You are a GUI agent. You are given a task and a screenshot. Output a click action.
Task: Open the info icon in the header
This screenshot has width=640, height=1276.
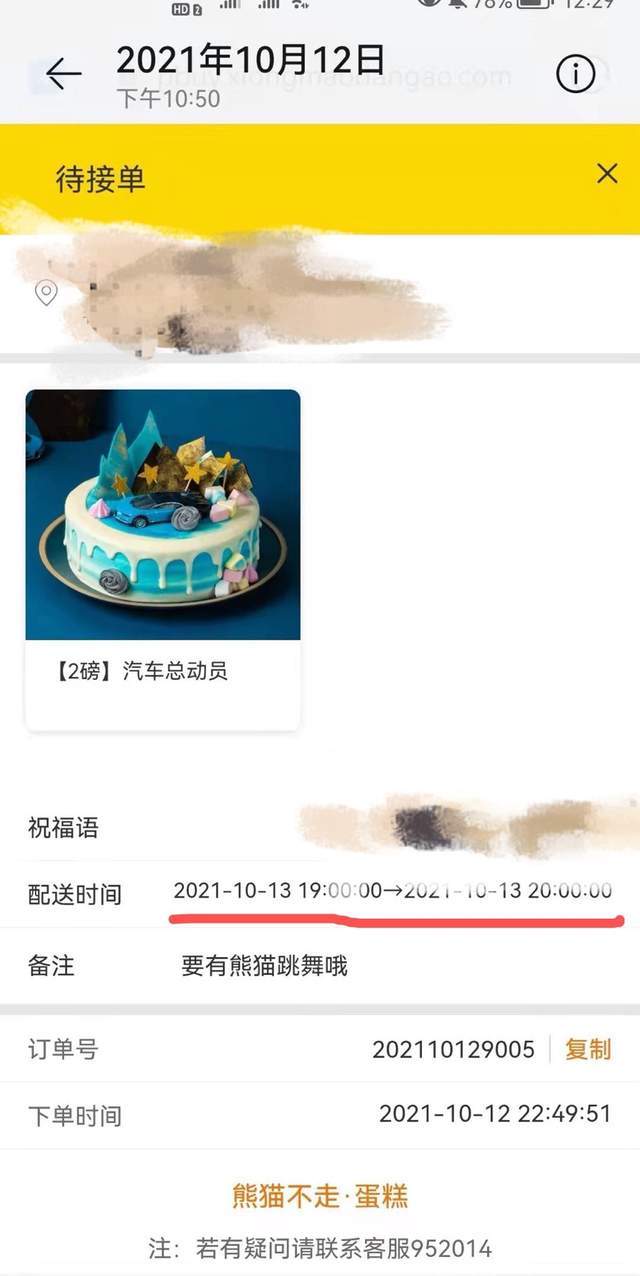pyautogui.click(x=576, y=74)
